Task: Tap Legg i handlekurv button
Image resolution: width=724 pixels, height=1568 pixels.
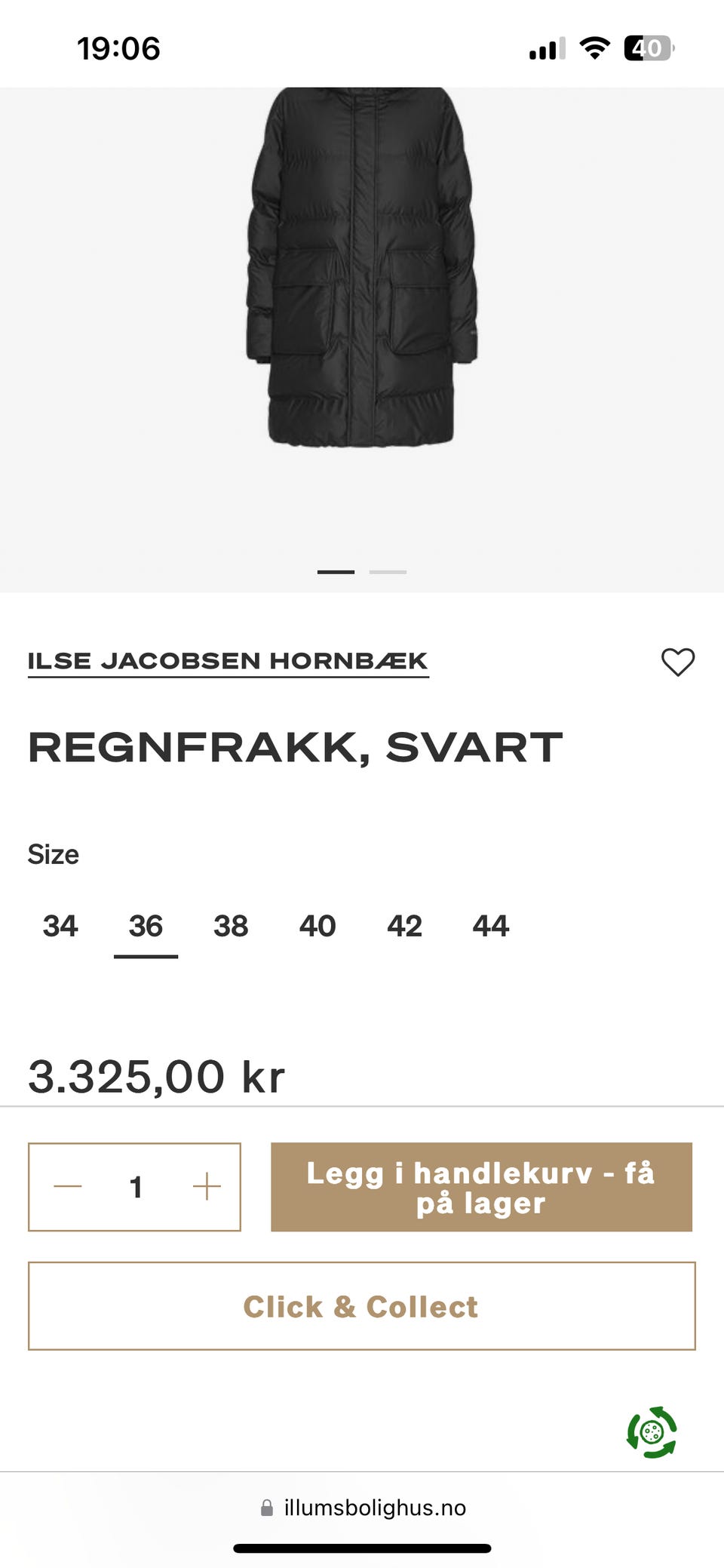Action: click(x=481, y=1187)
